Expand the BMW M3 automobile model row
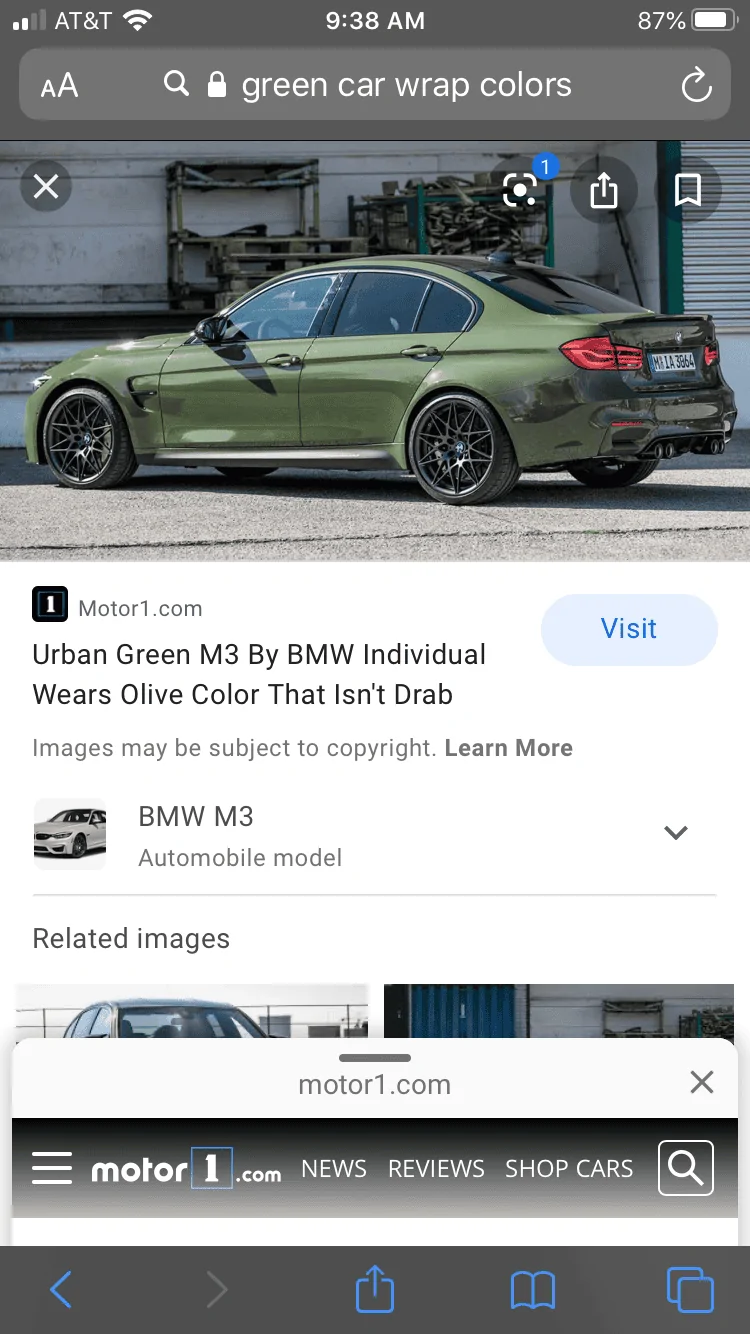The image size is (750, 1334). coord(374,834)
